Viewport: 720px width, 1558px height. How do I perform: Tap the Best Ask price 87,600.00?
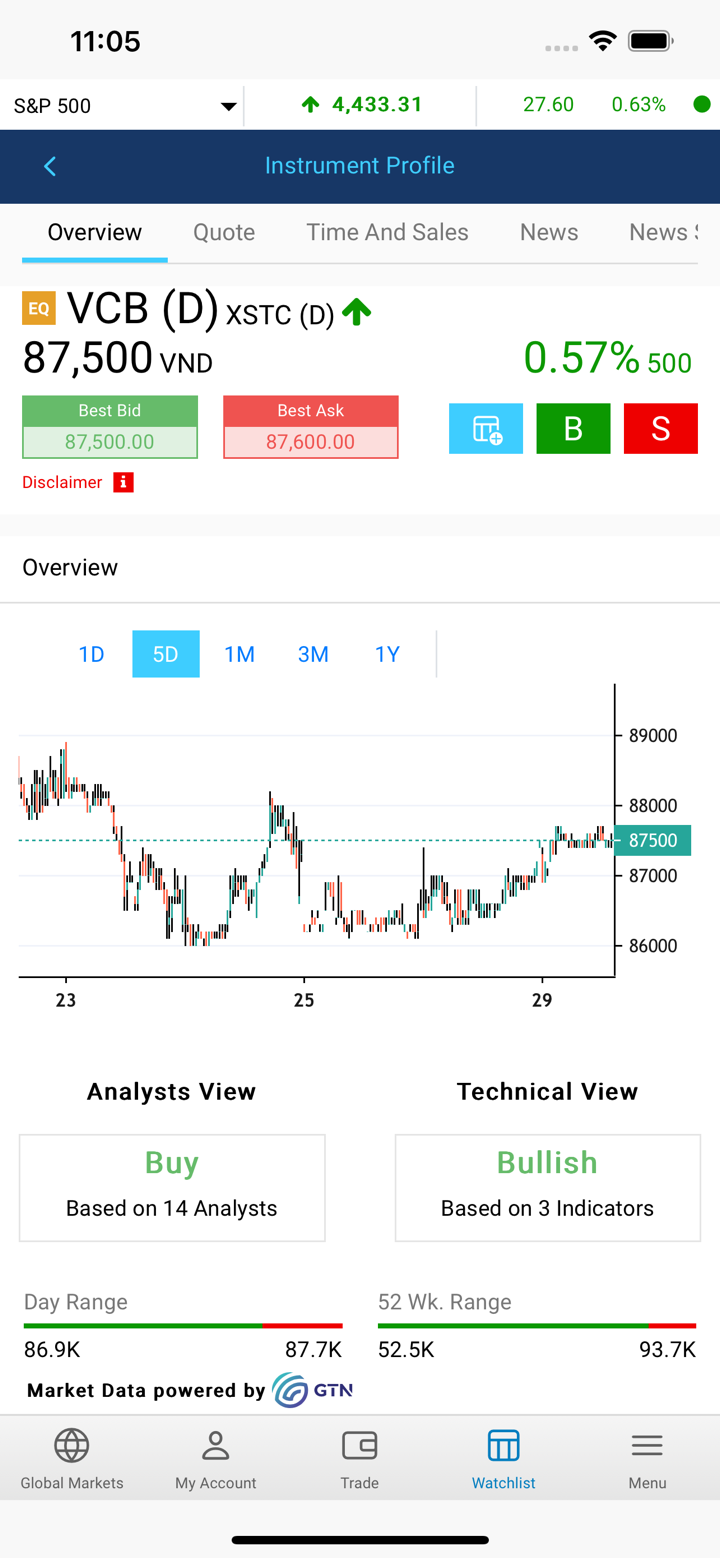point(310,441)
